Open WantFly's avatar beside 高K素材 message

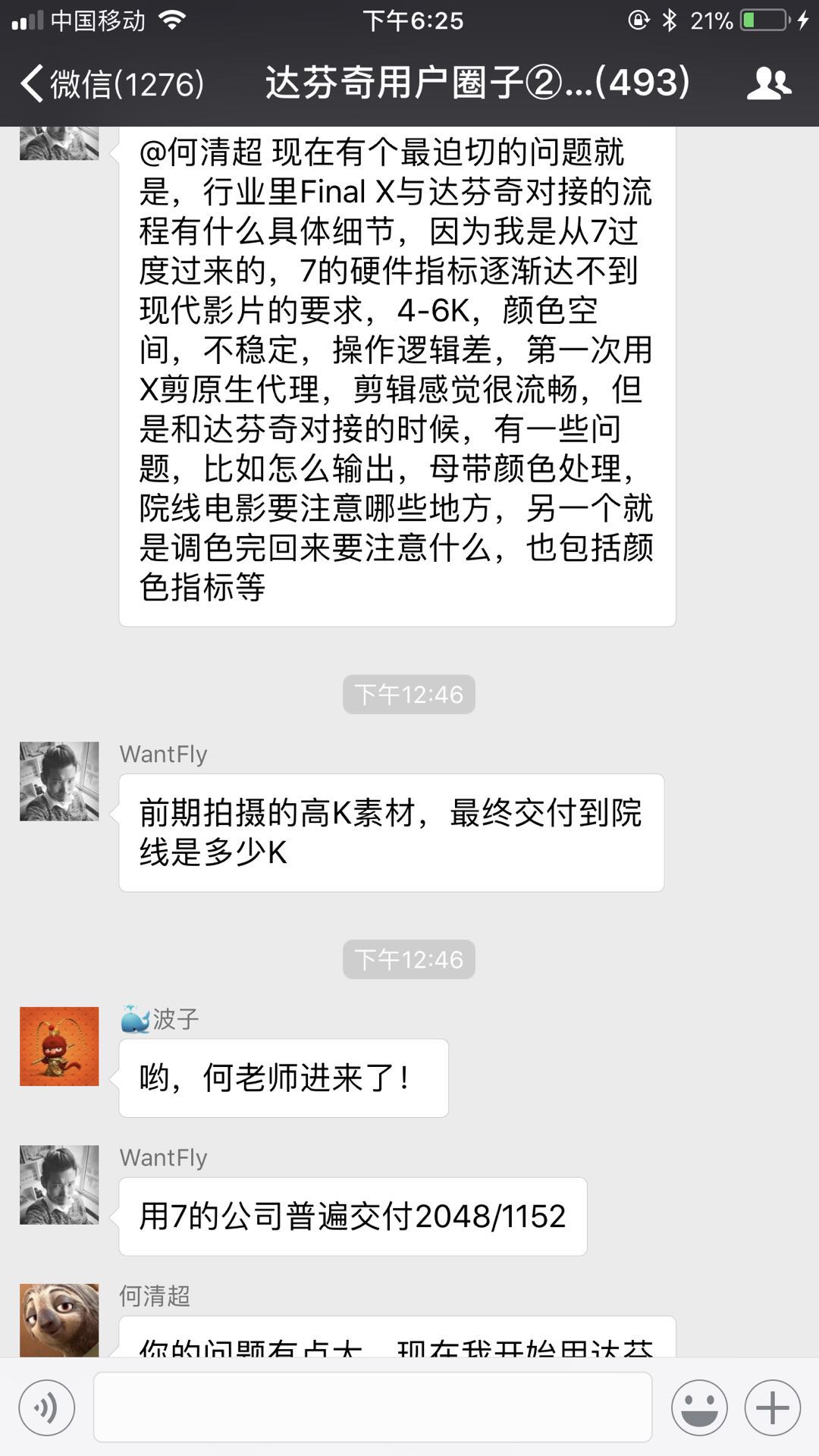click(x=59, y=781)
